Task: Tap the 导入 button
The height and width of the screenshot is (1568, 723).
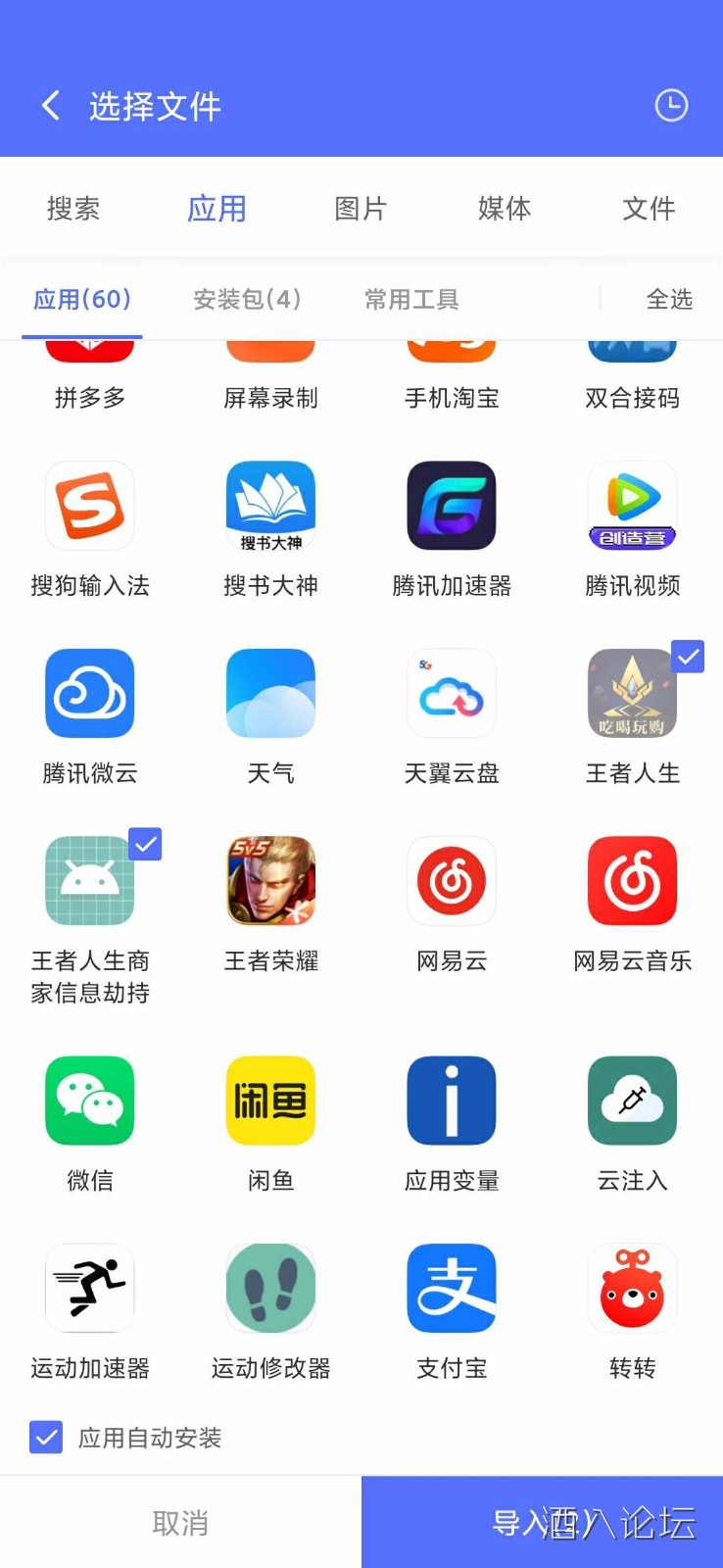Action: [x=542, y=1523]
